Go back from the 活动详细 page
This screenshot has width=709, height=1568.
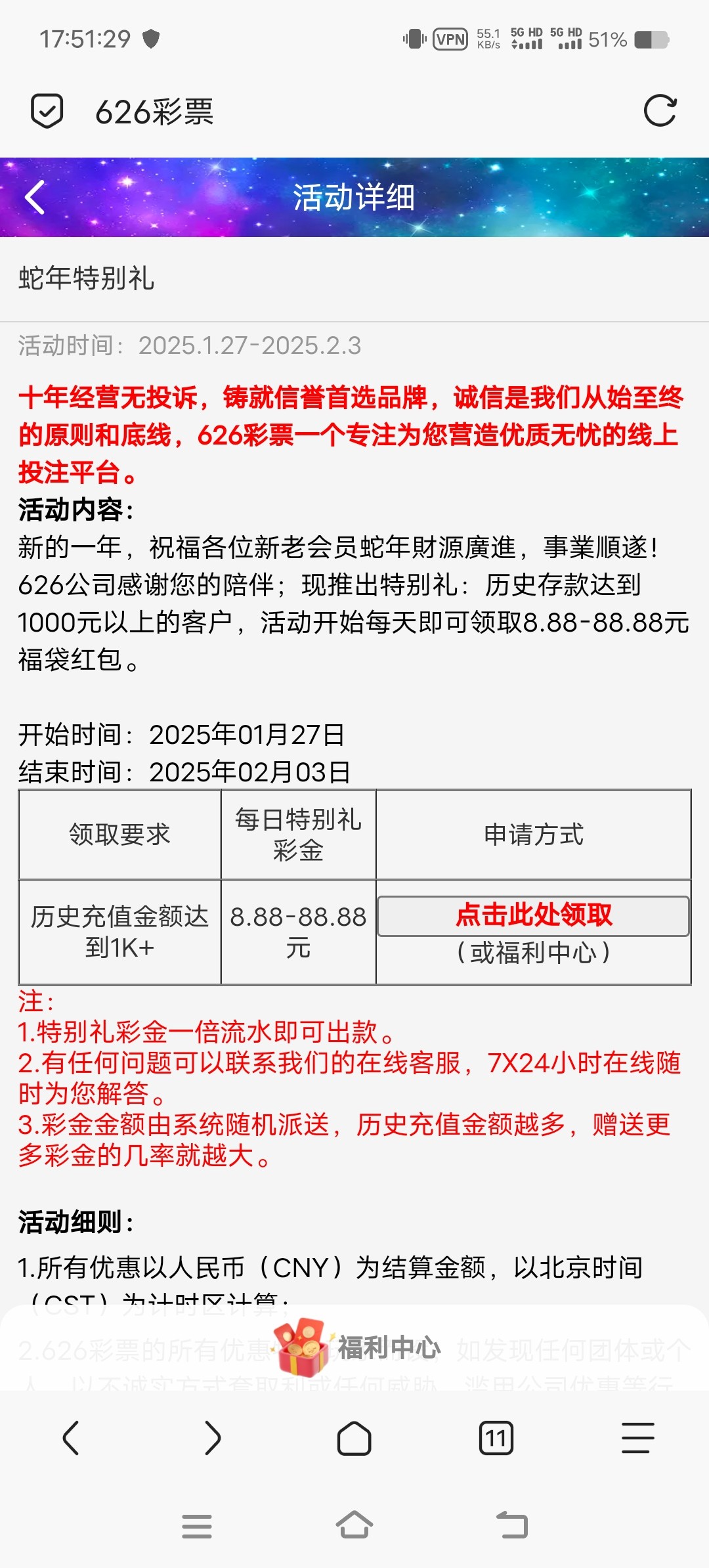(35, 197)
